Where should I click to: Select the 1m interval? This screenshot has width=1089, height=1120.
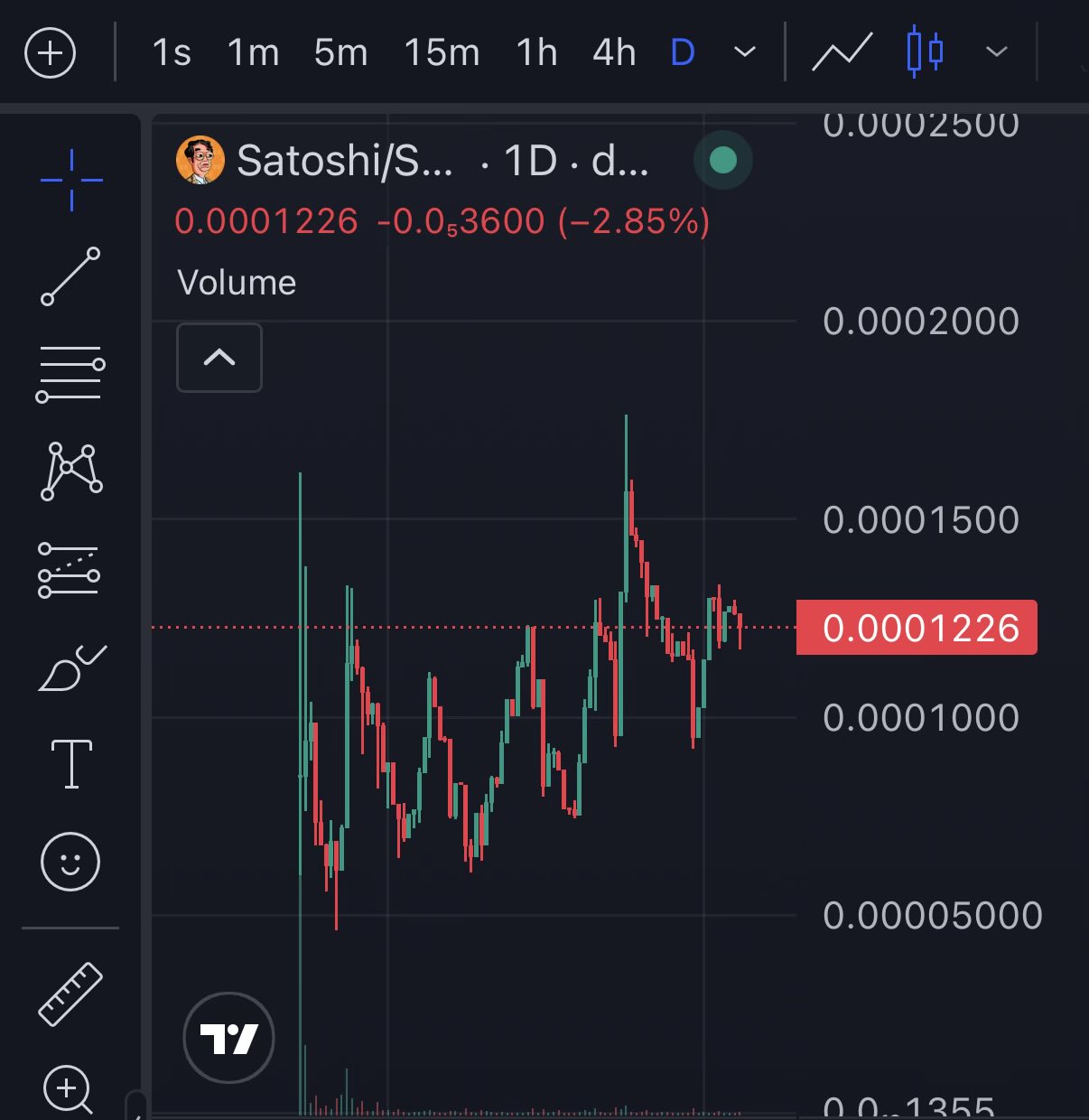coord(253,53)
